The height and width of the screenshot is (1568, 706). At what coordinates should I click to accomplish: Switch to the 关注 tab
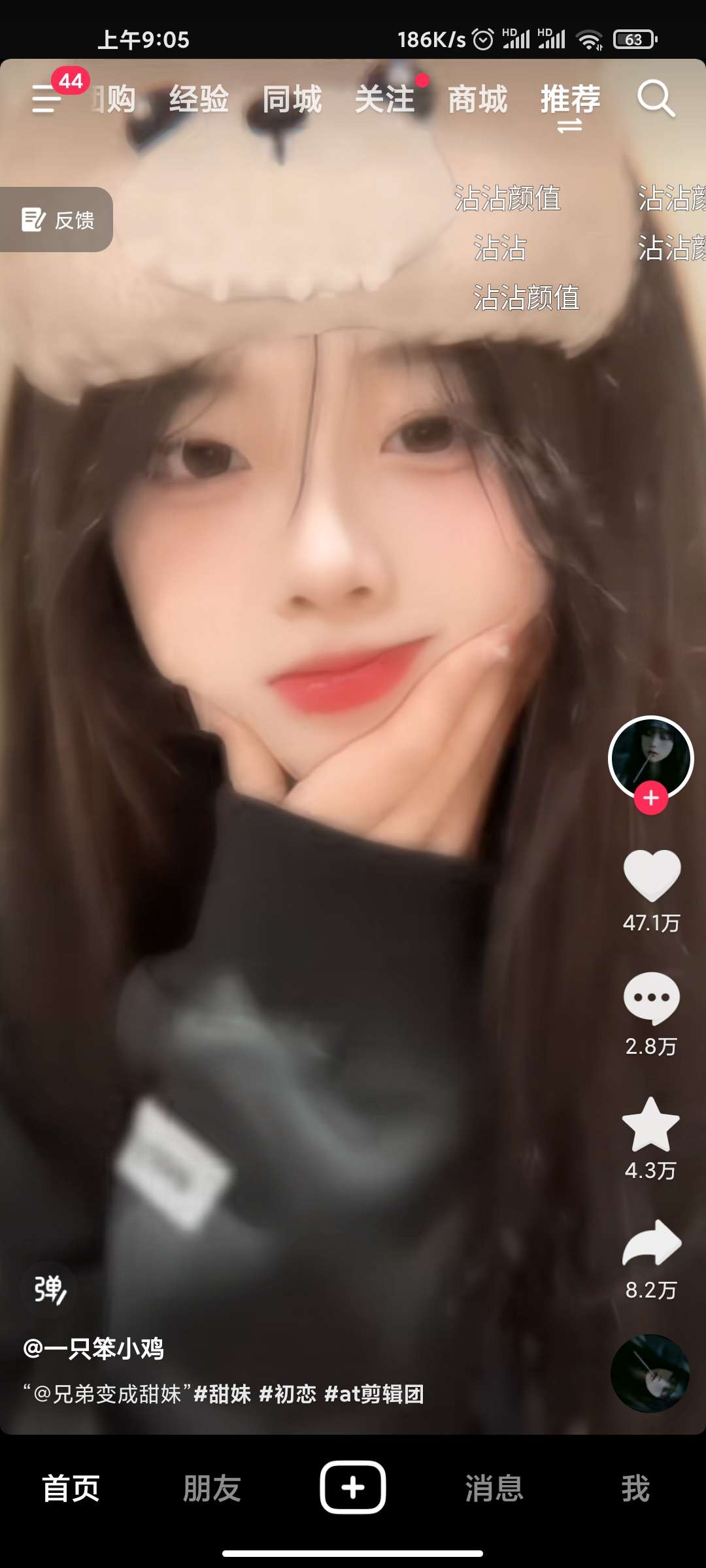pyautogui.click(x=385, y=99)
